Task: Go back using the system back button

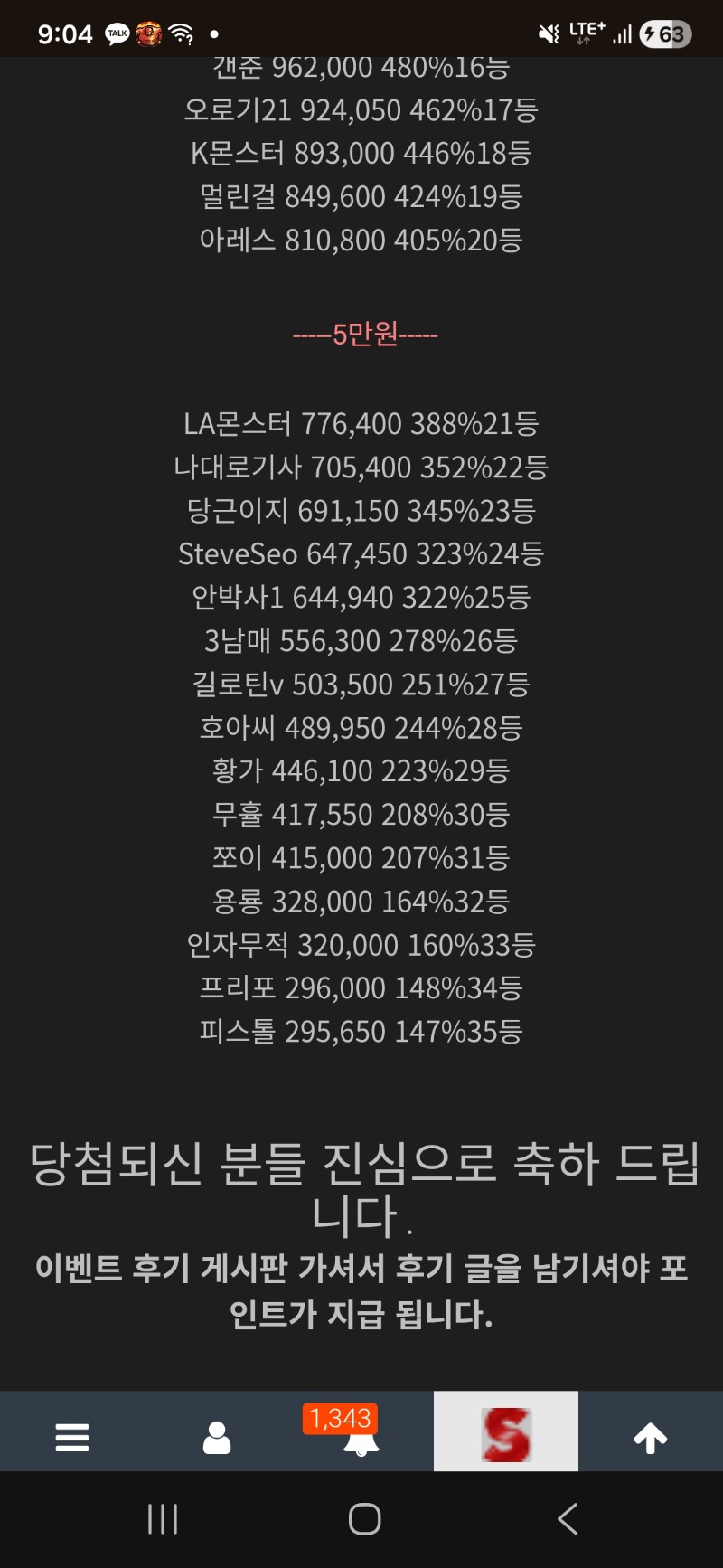Action: (568, 1519)
